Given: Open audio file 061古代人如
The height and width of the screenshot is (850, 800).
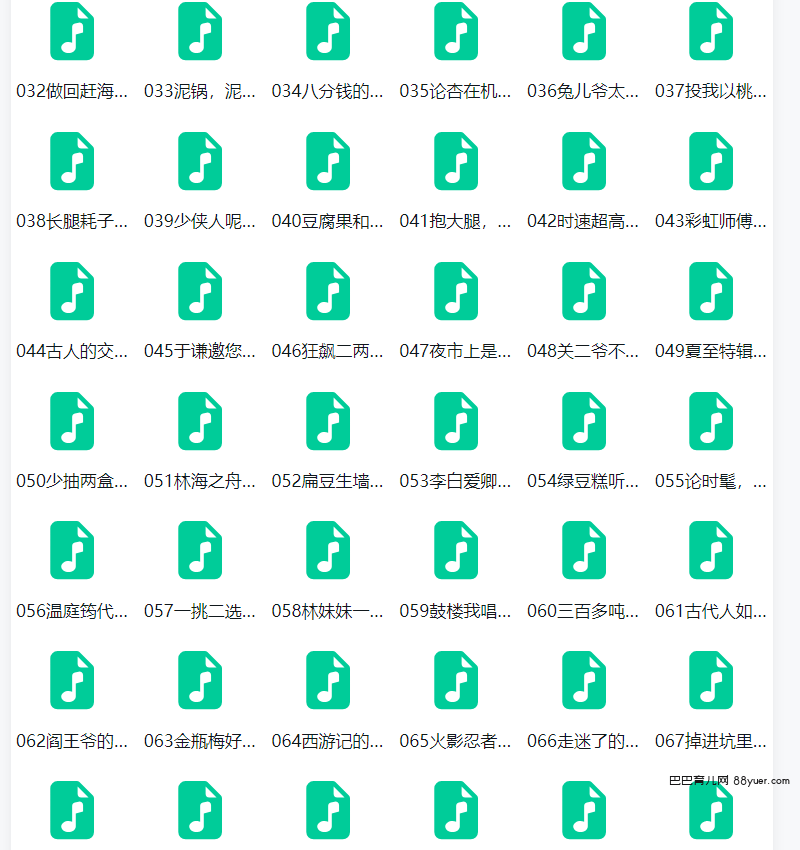Looking at the screenshot, I should (x=711, y=551).
